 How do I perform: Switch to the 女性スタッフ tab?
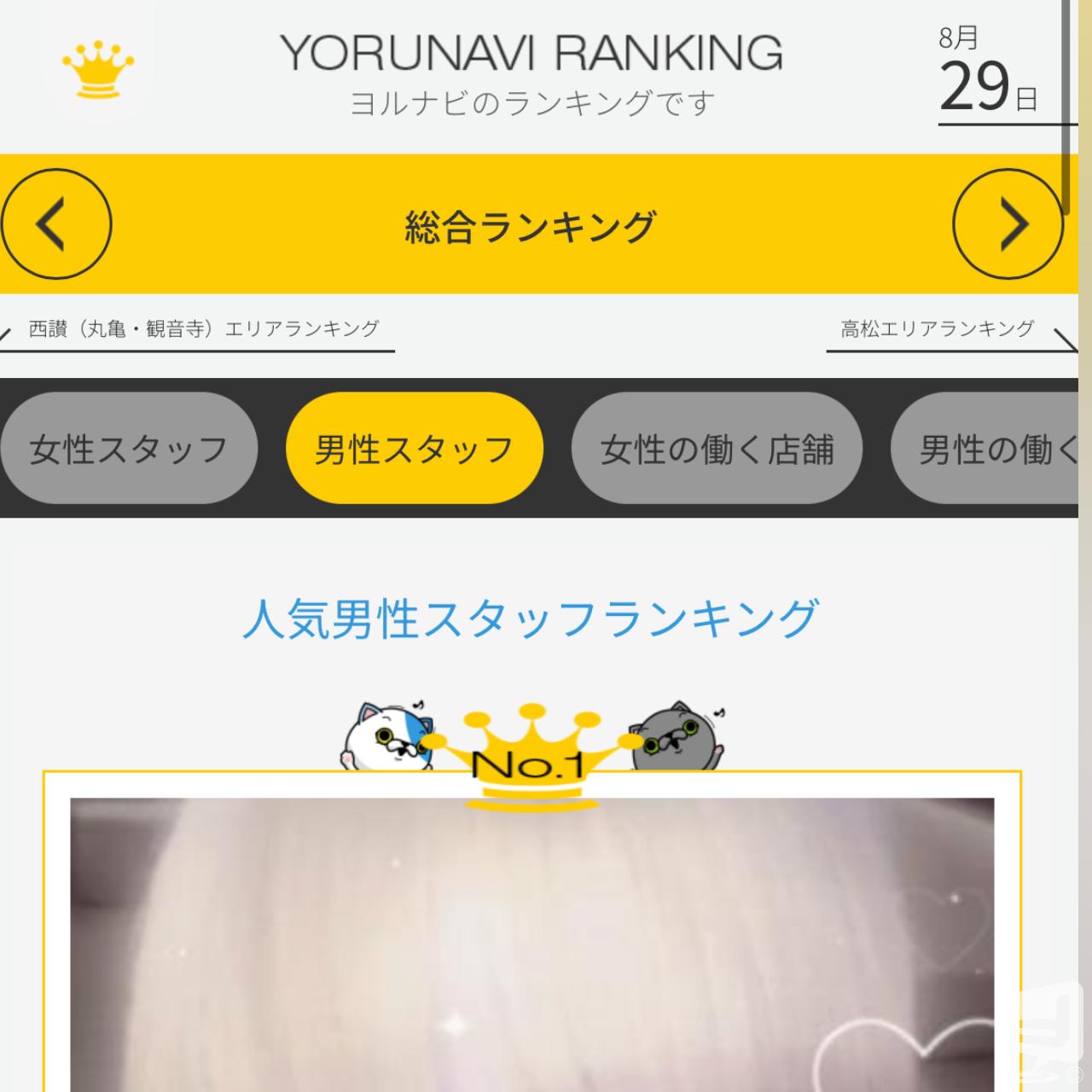click(x=128, y=449)
